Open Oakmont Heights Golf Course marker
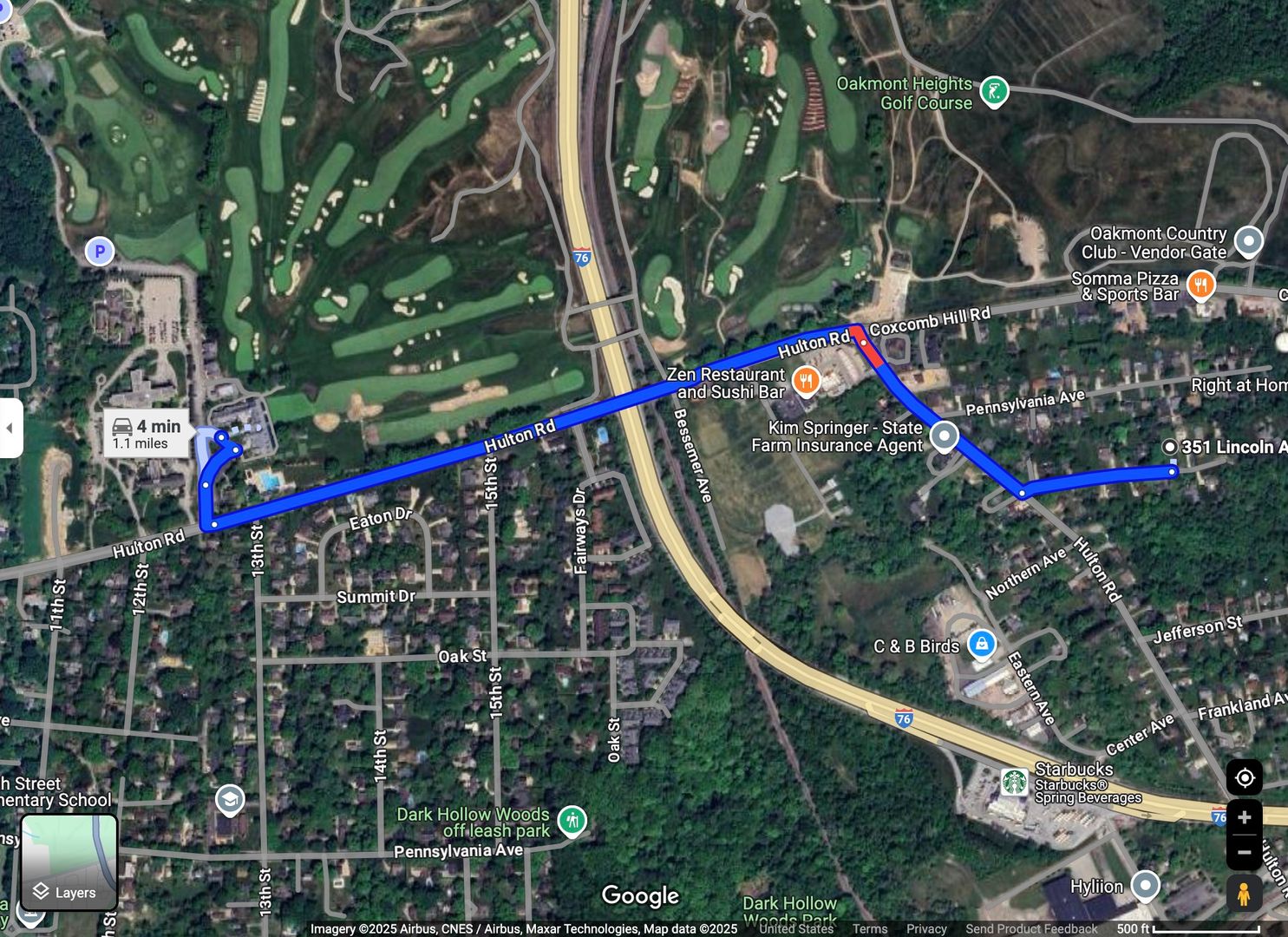This screenshot has width=1288, height=937. click(x=994, y=90)
